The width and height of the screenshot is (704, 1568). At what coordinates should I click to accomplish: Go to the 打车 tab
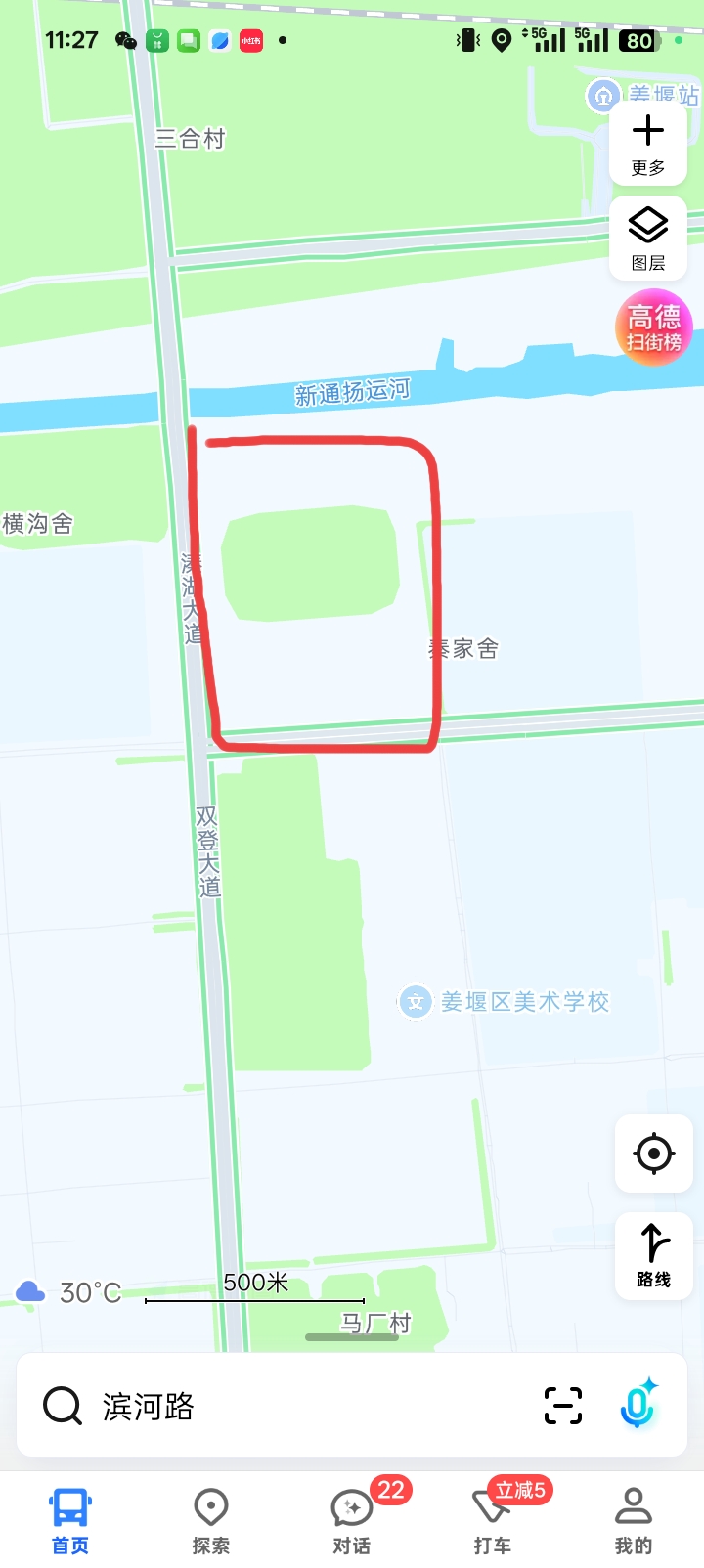[x=493, y=1520]
